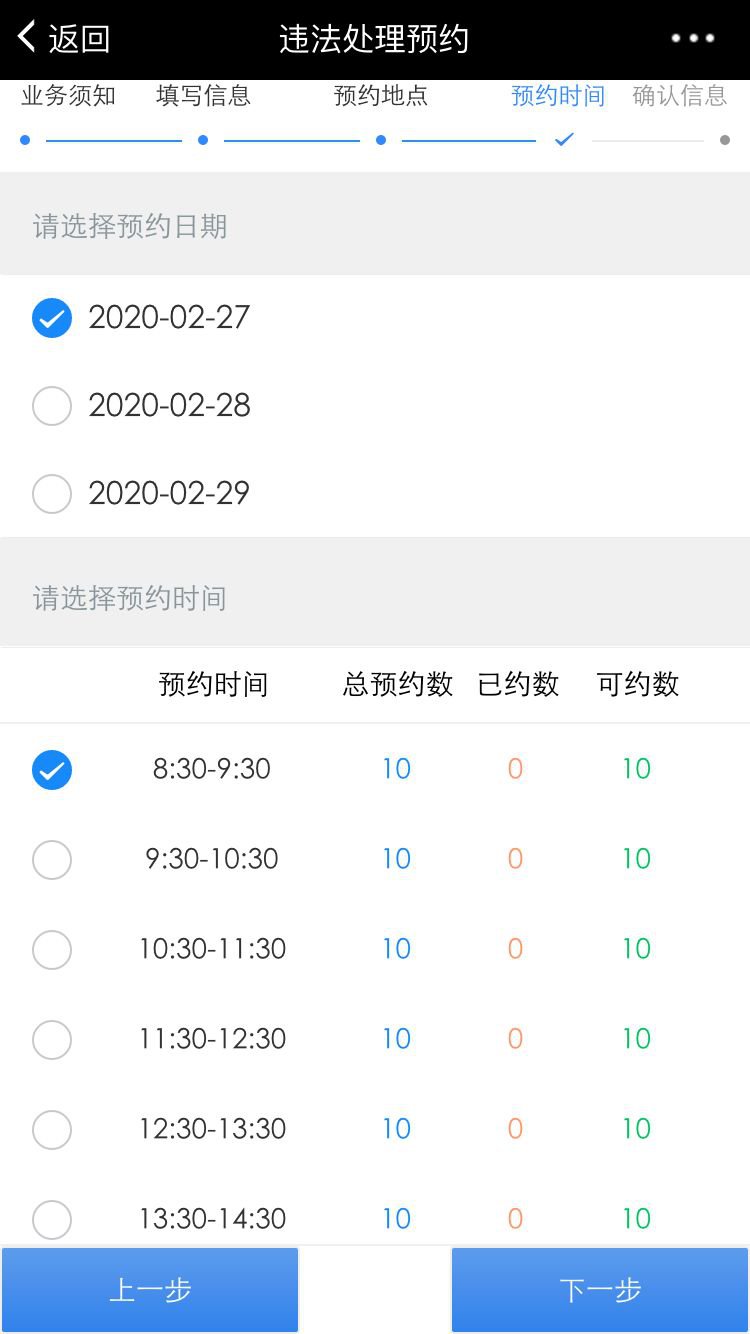Pick the 10:30-11:30 time slot
This screenshot has height=1334, width=750.
point(52,950)
